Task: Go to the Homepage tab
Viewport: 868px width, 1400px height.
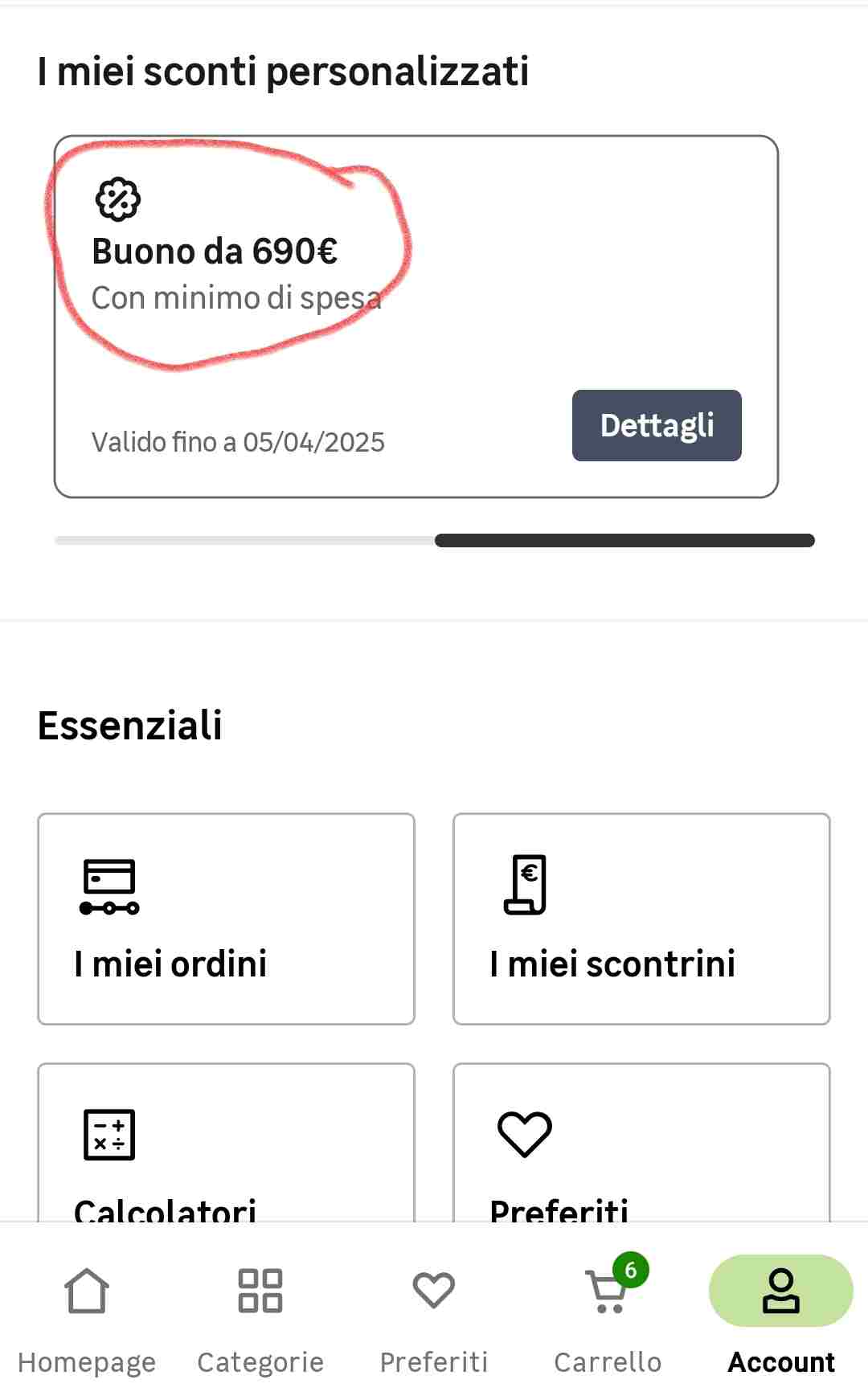Action: 87,1319
